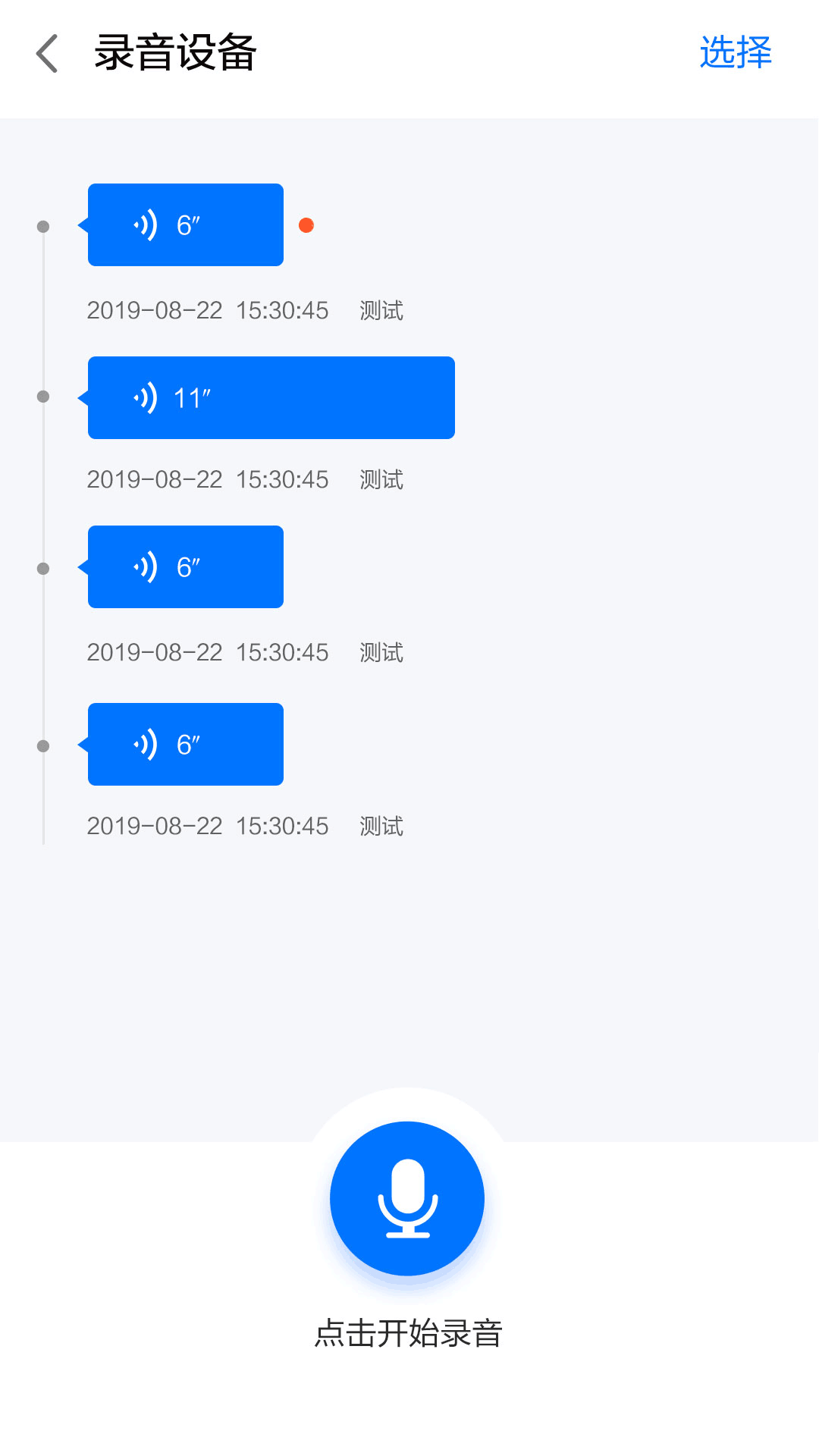819x1456 pixels.
Task: Tap 选择 to select recordings
Action: coord(735,52)
